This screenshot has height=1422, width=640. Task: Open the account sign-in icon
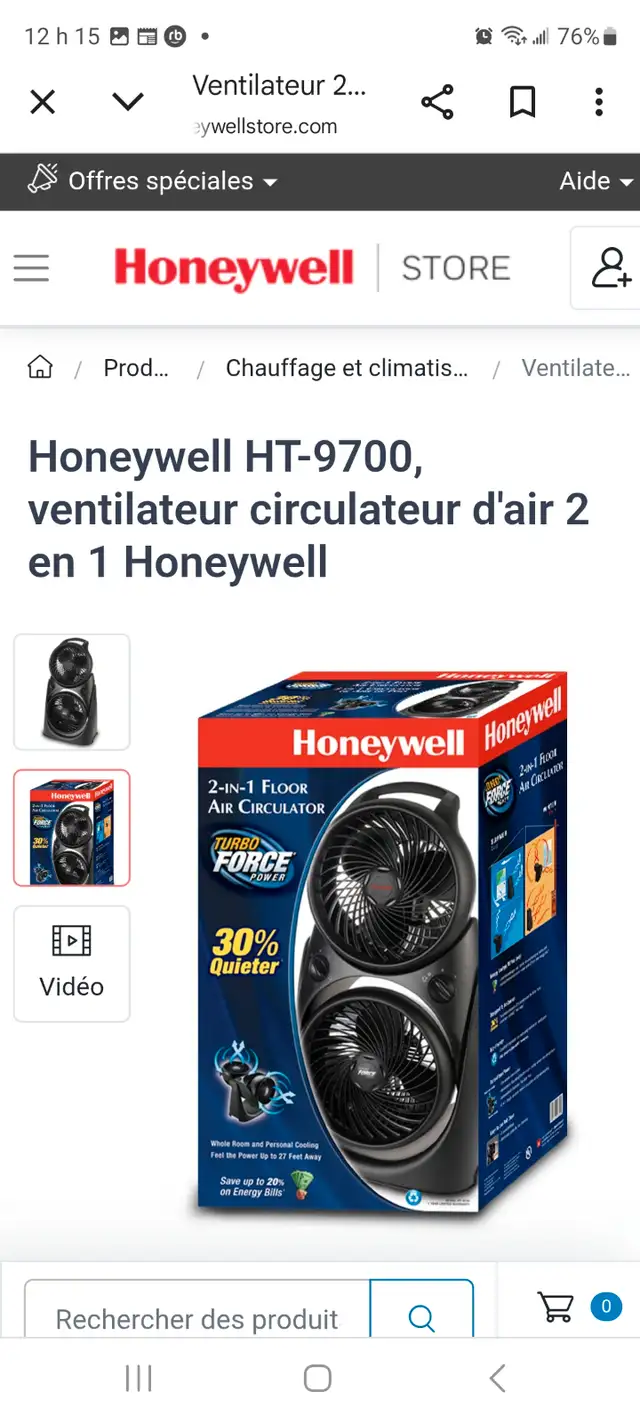(609, 268)
